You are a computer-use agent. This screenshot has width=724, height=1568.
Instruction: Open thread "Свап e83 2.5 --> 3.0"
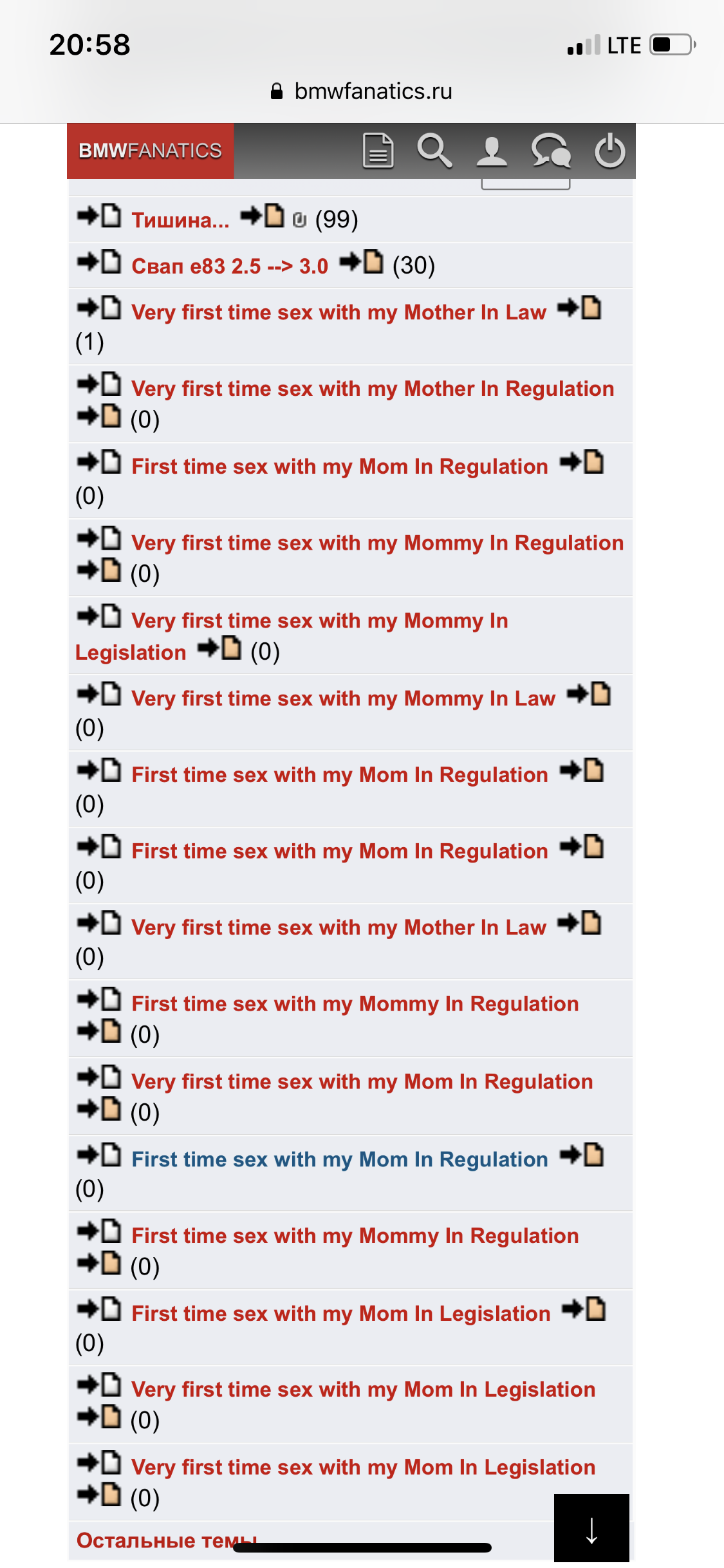coord(230,266)
